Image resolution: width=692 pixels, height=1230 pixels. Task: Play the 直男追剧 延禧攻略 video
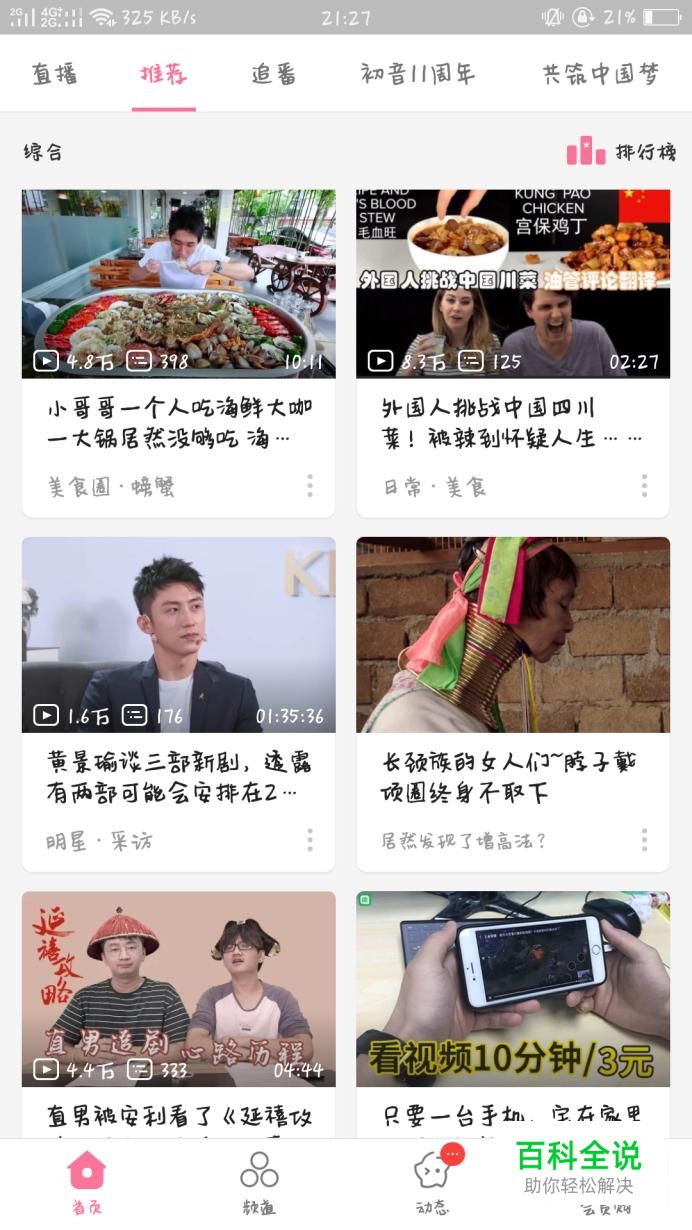179,988
